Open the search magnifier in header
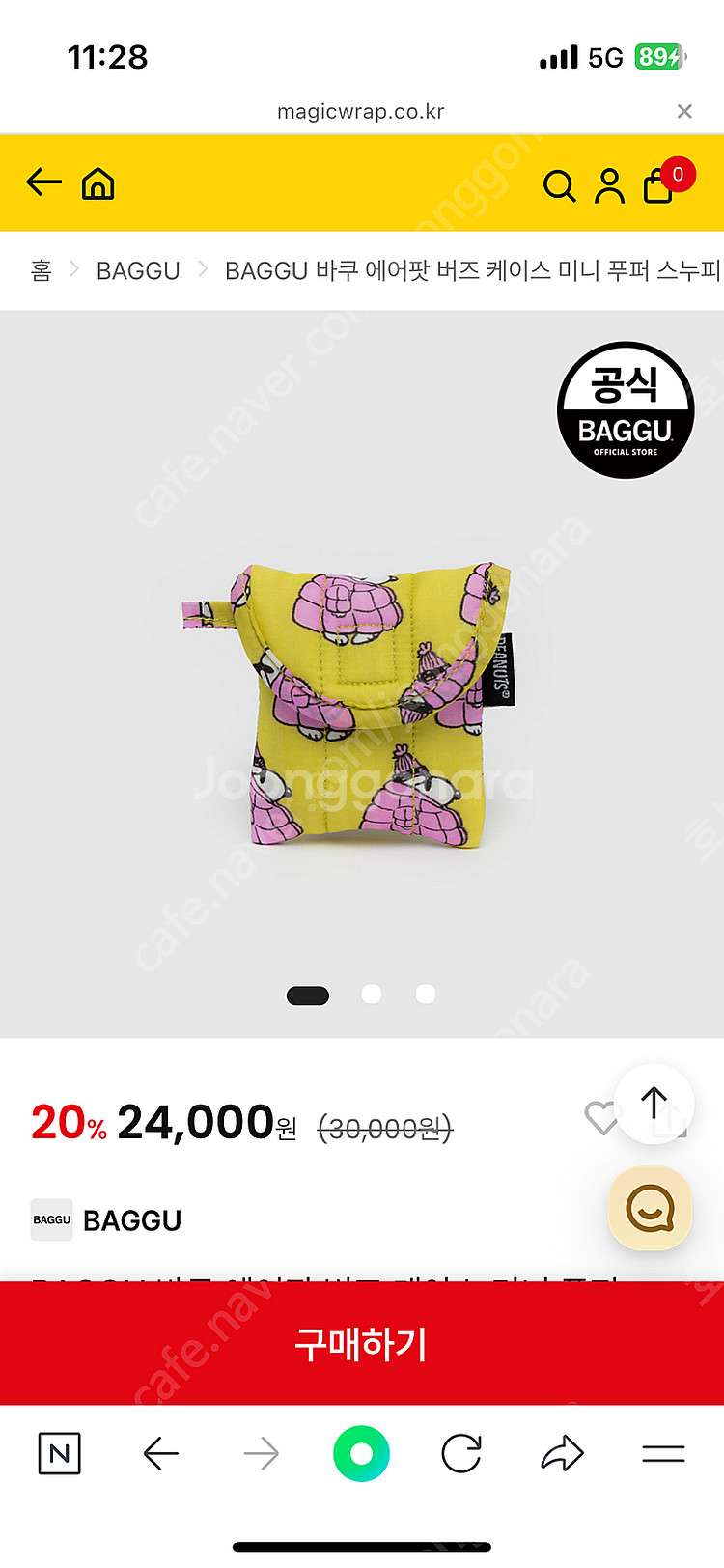This screenshot has width=724, height=1568. tap(559, 185)
